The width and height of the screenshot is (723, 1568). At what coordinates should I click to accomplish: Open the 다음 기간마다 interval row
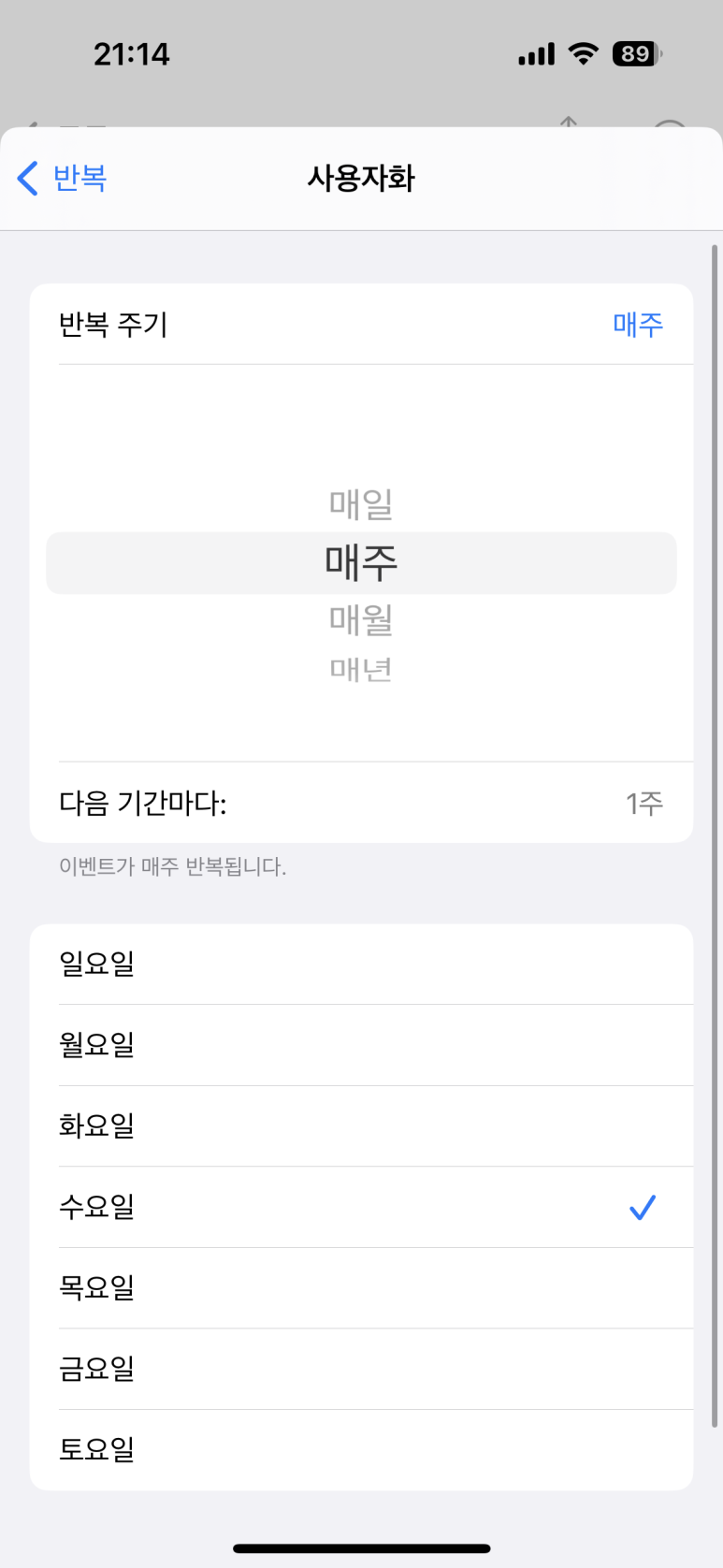point(361,803)
